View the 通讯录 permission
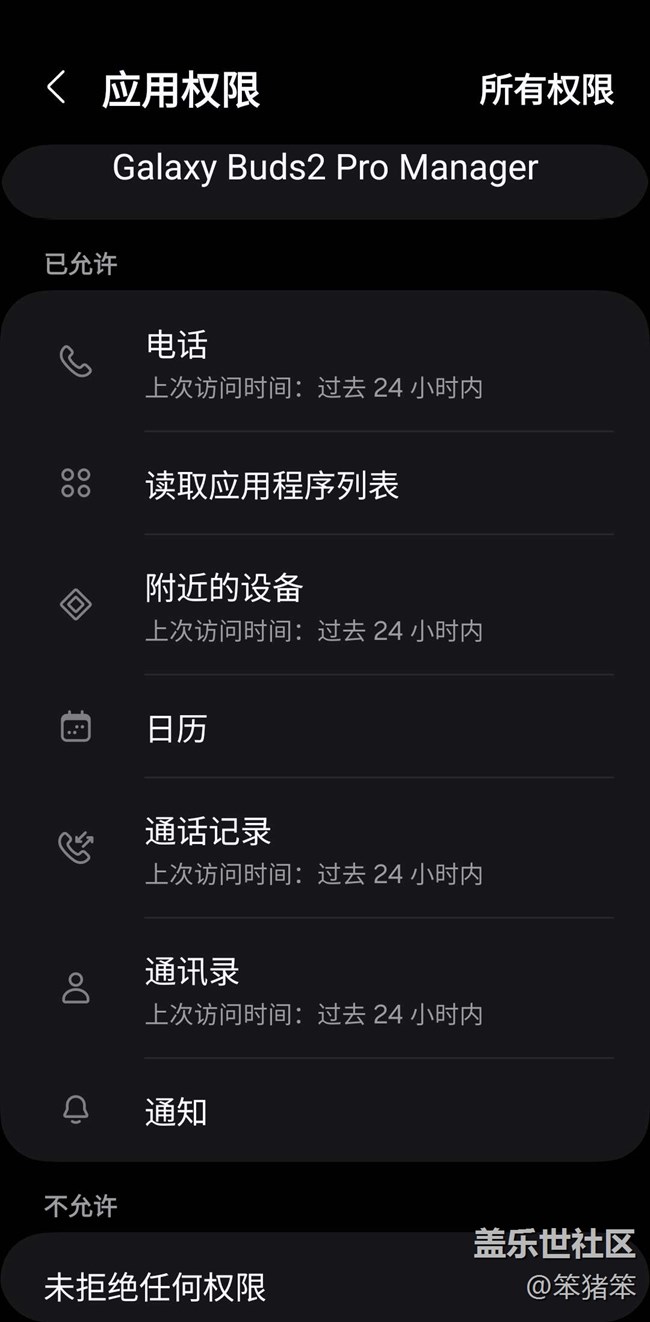 coord(325,990)
